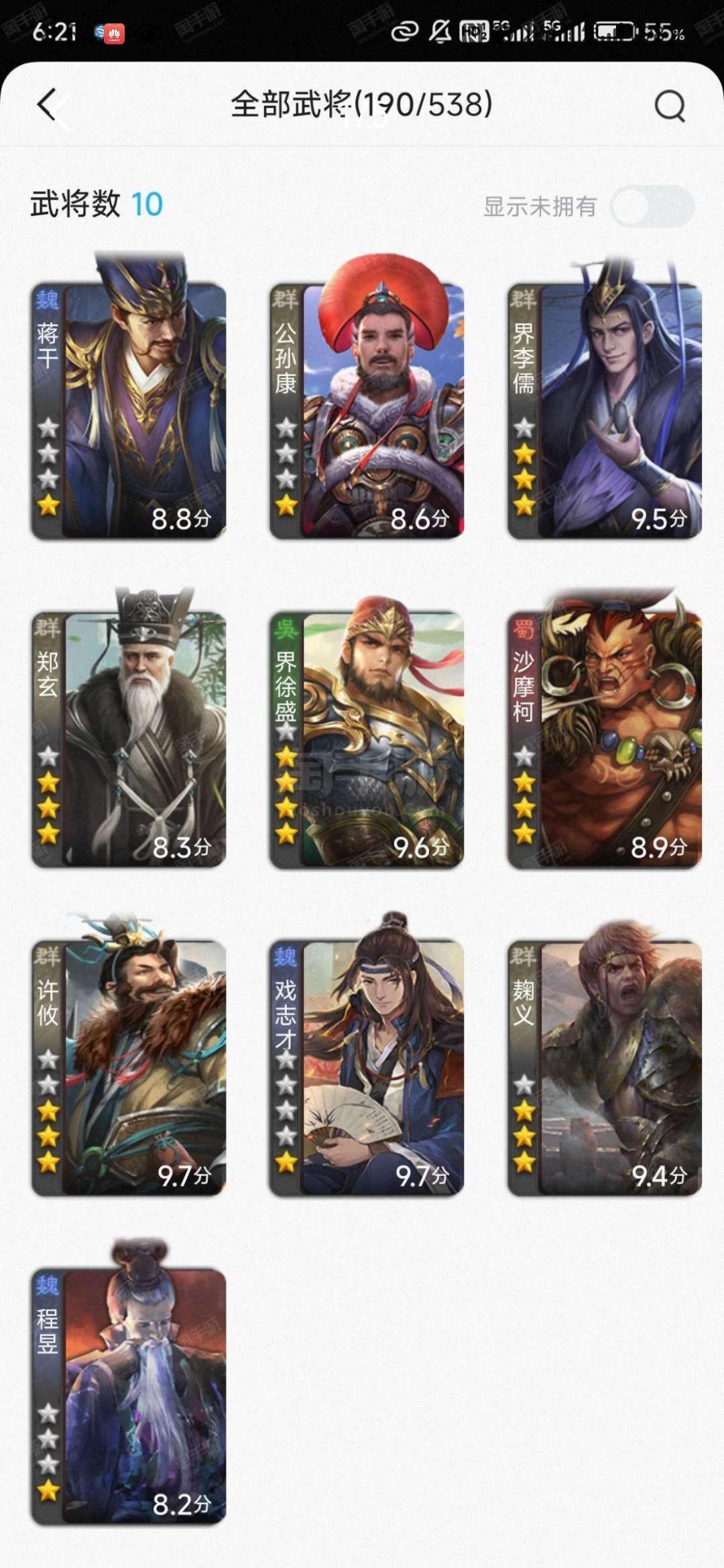Open the 蒋干 general card
This screenshot has height=1568, width=724.
[129, 398]
